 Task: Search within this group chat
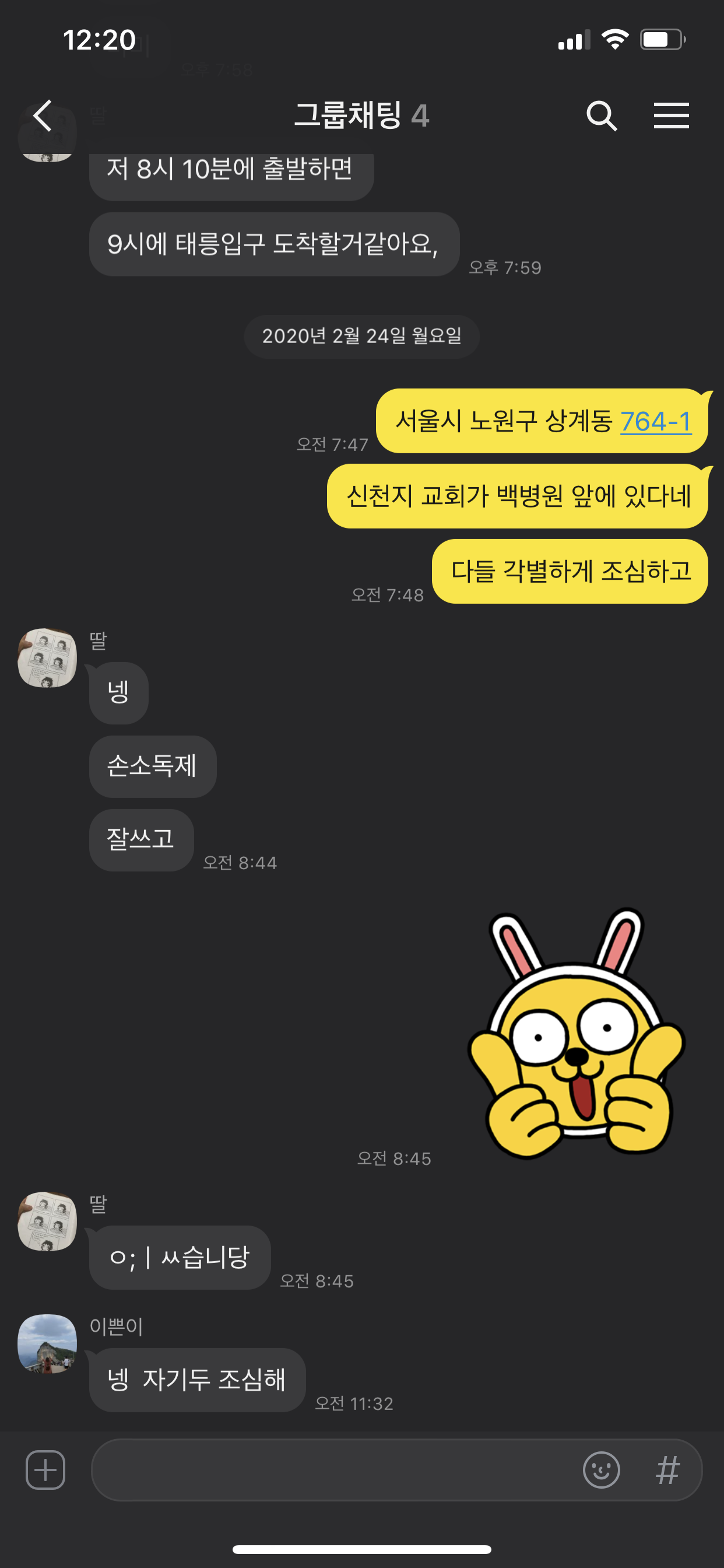coord(601,116)
